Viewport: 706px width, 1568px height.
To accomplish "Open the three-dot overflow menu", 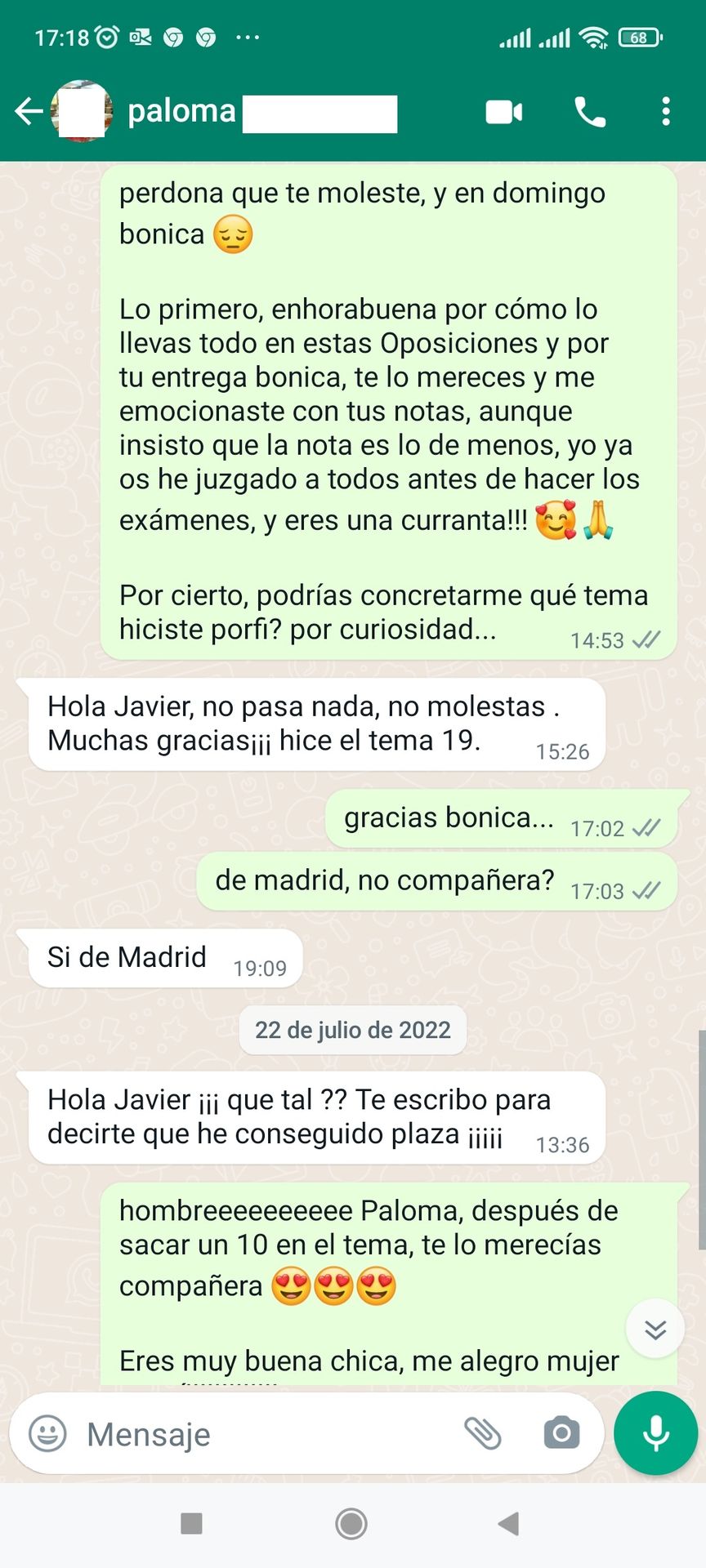I will [666, 112].
